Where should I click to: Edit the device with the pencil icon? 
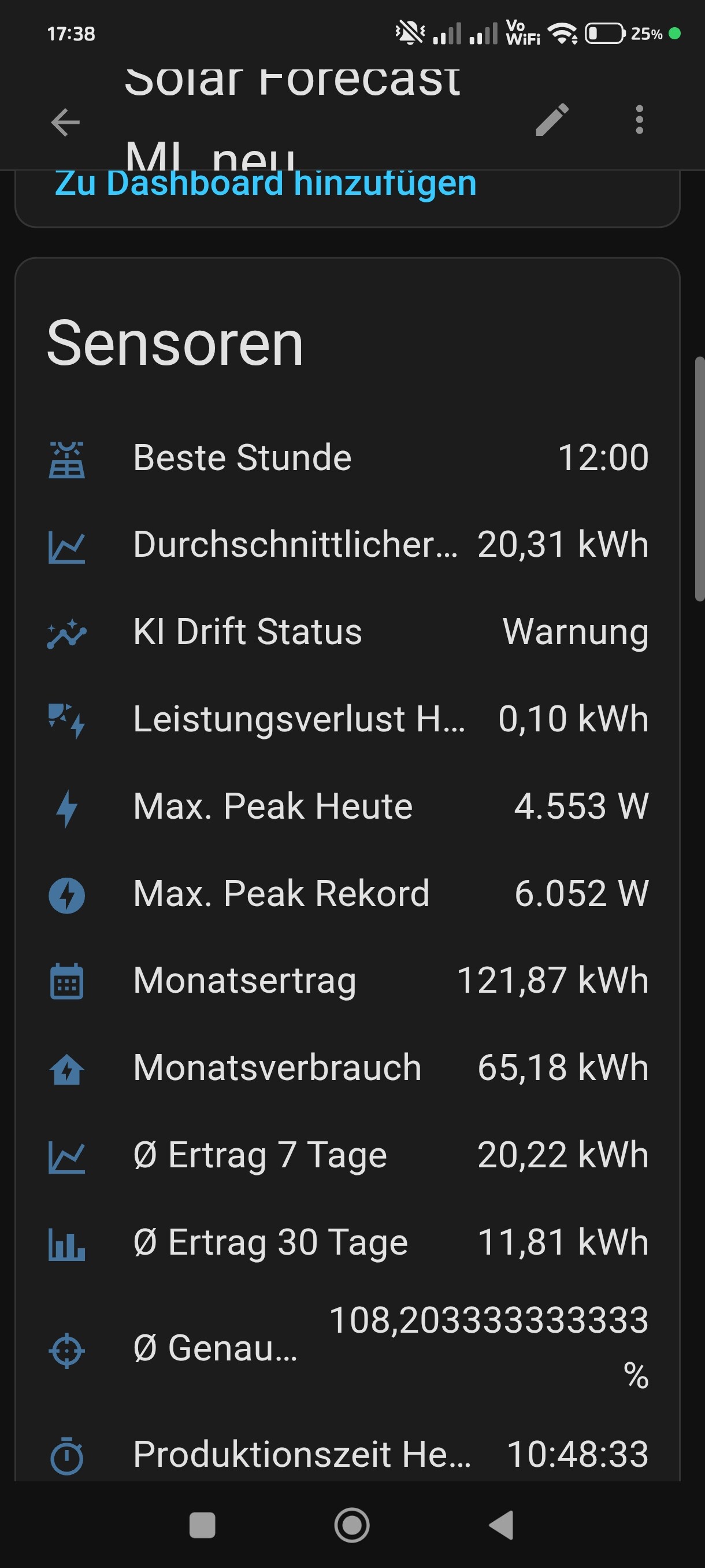pos(552,120)
